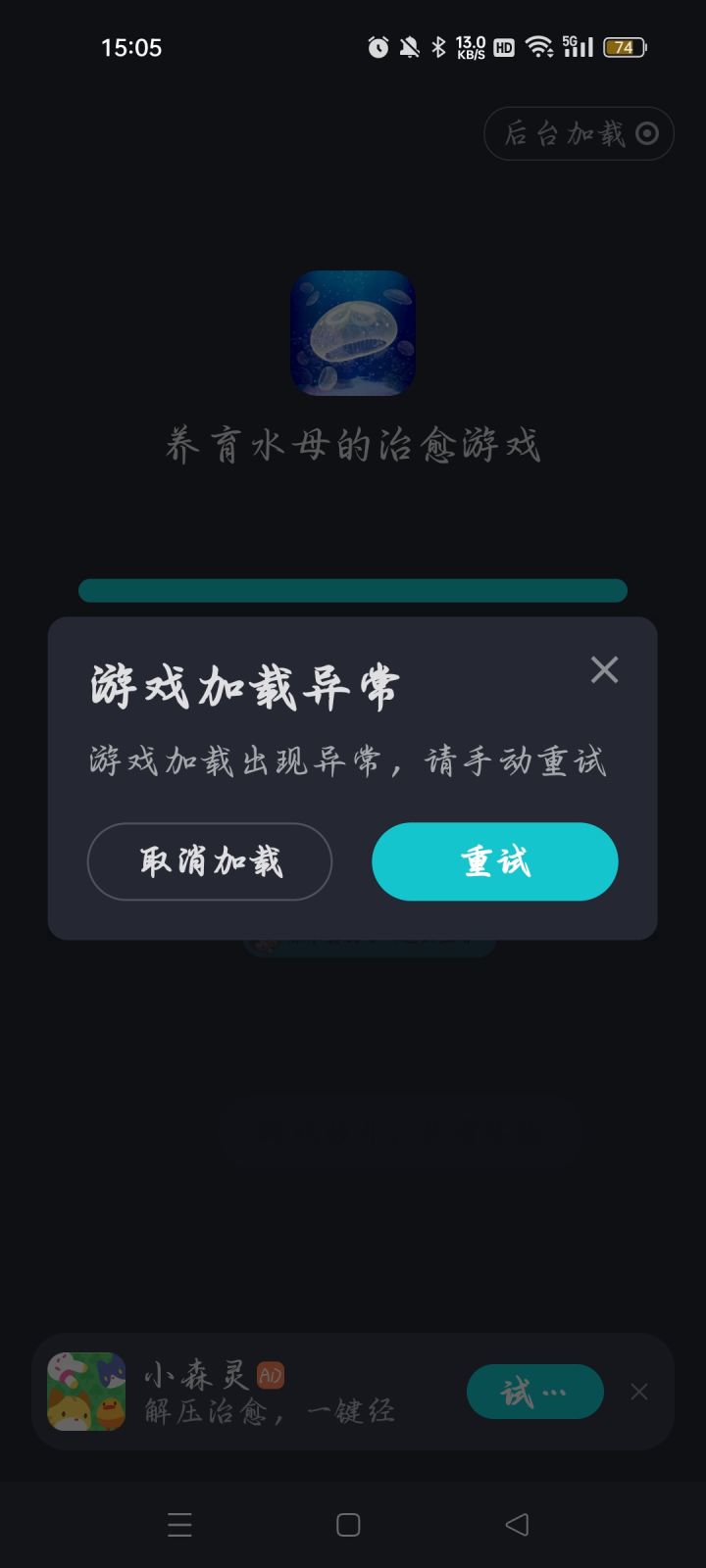Tap the HD indicator in status bar
706x1568 pixels.
click(505, 47)
